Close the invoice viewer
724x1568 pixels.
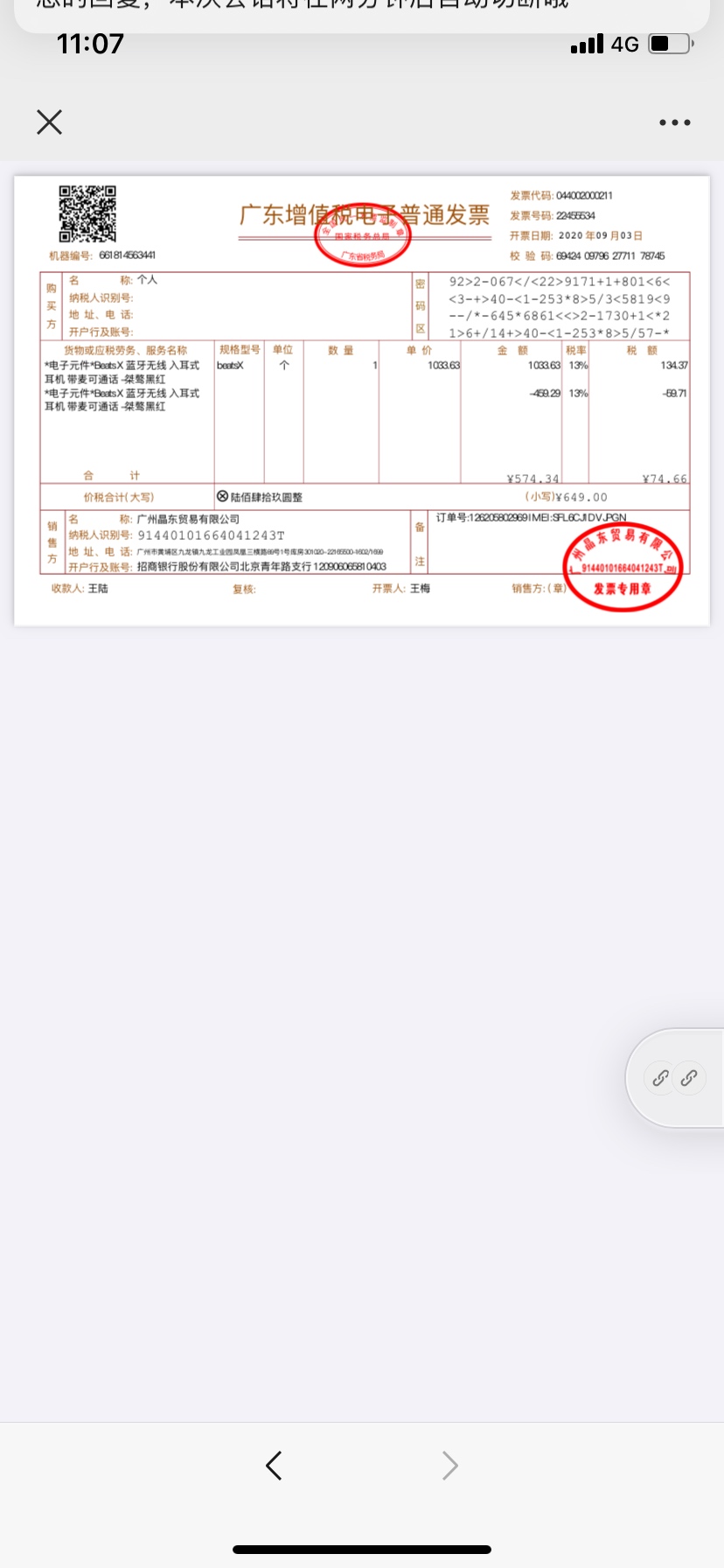50,122
